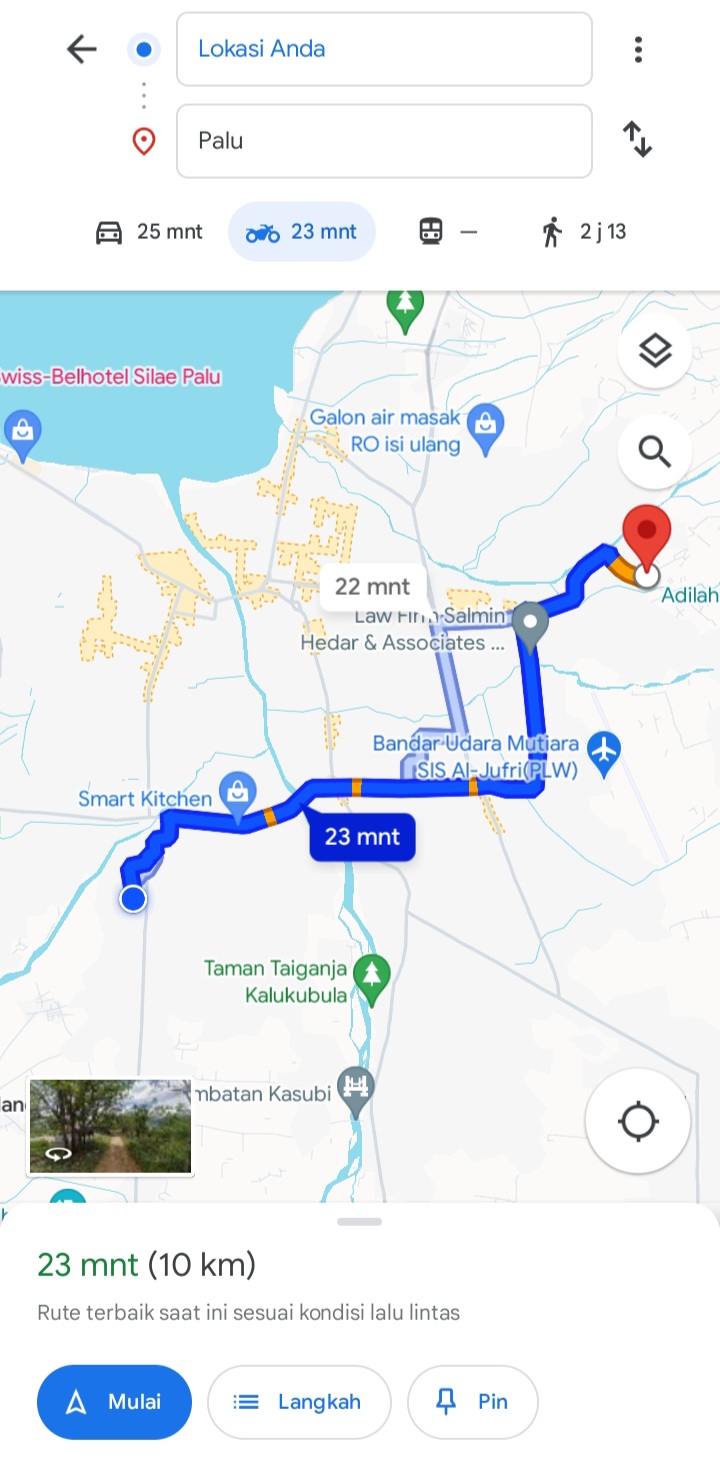Start navigation with Mulai button
The height and width of the screenshot is (1462, 720).
(x=114, y=1402)
